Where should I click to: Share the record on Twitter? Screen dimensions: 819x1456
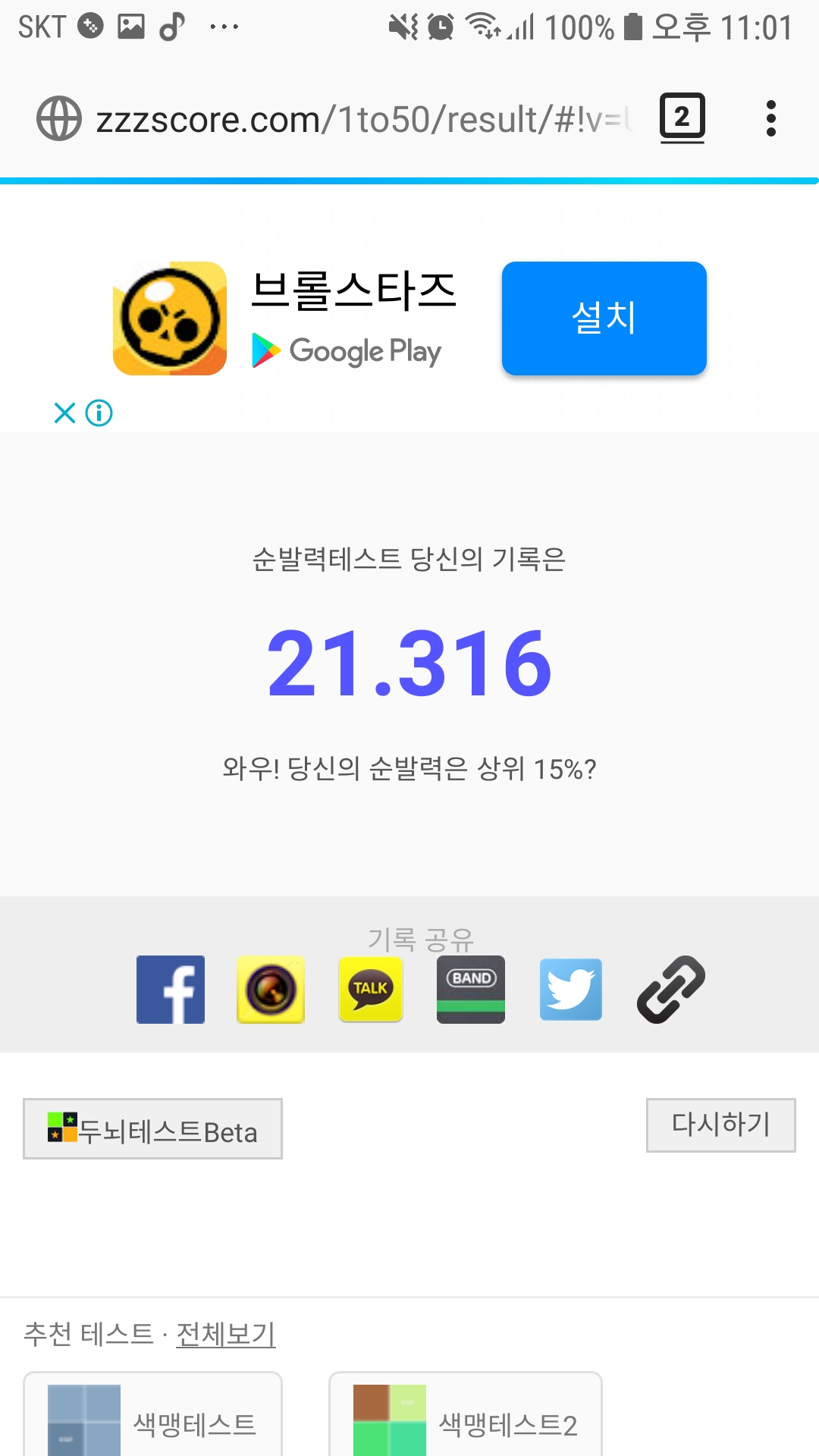tap(571, 990)
